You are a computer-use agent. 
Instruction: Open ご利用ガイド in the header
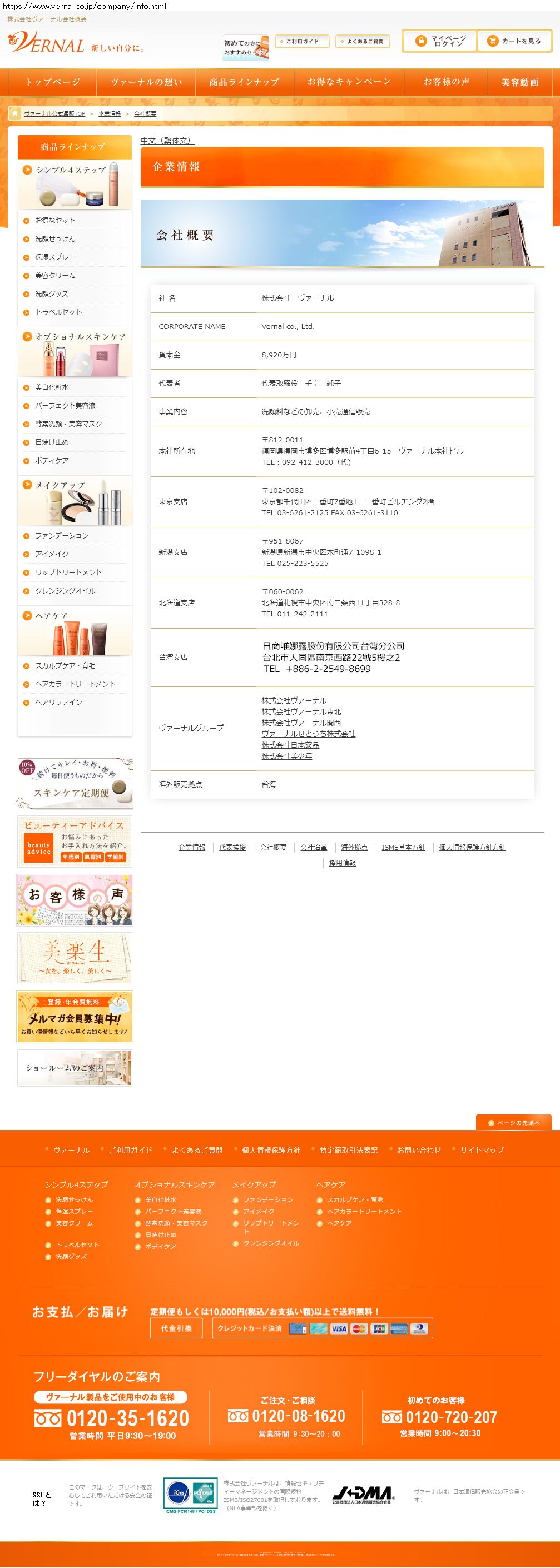[302, 41]
